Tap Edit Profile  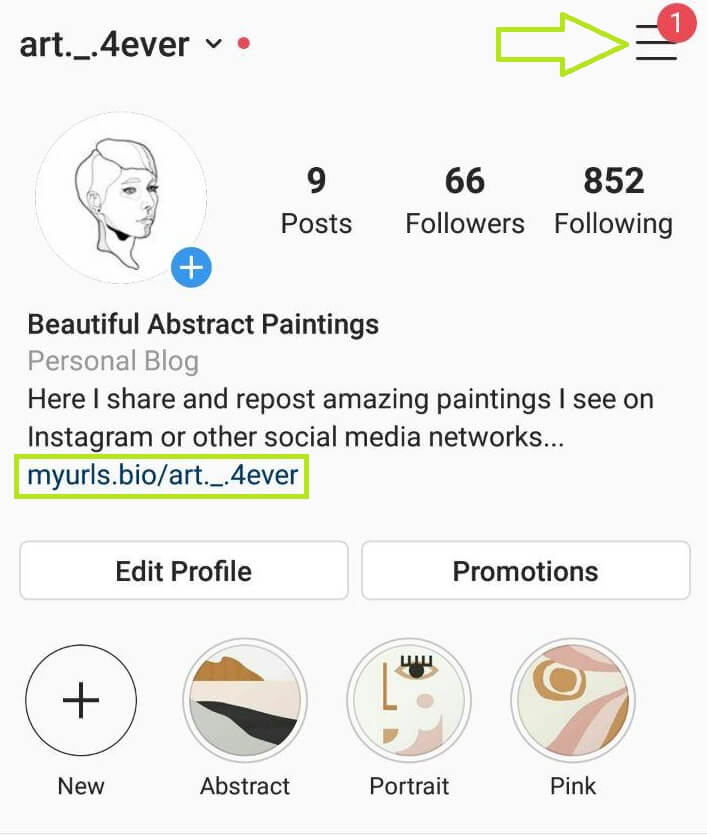tap(184, 571)
